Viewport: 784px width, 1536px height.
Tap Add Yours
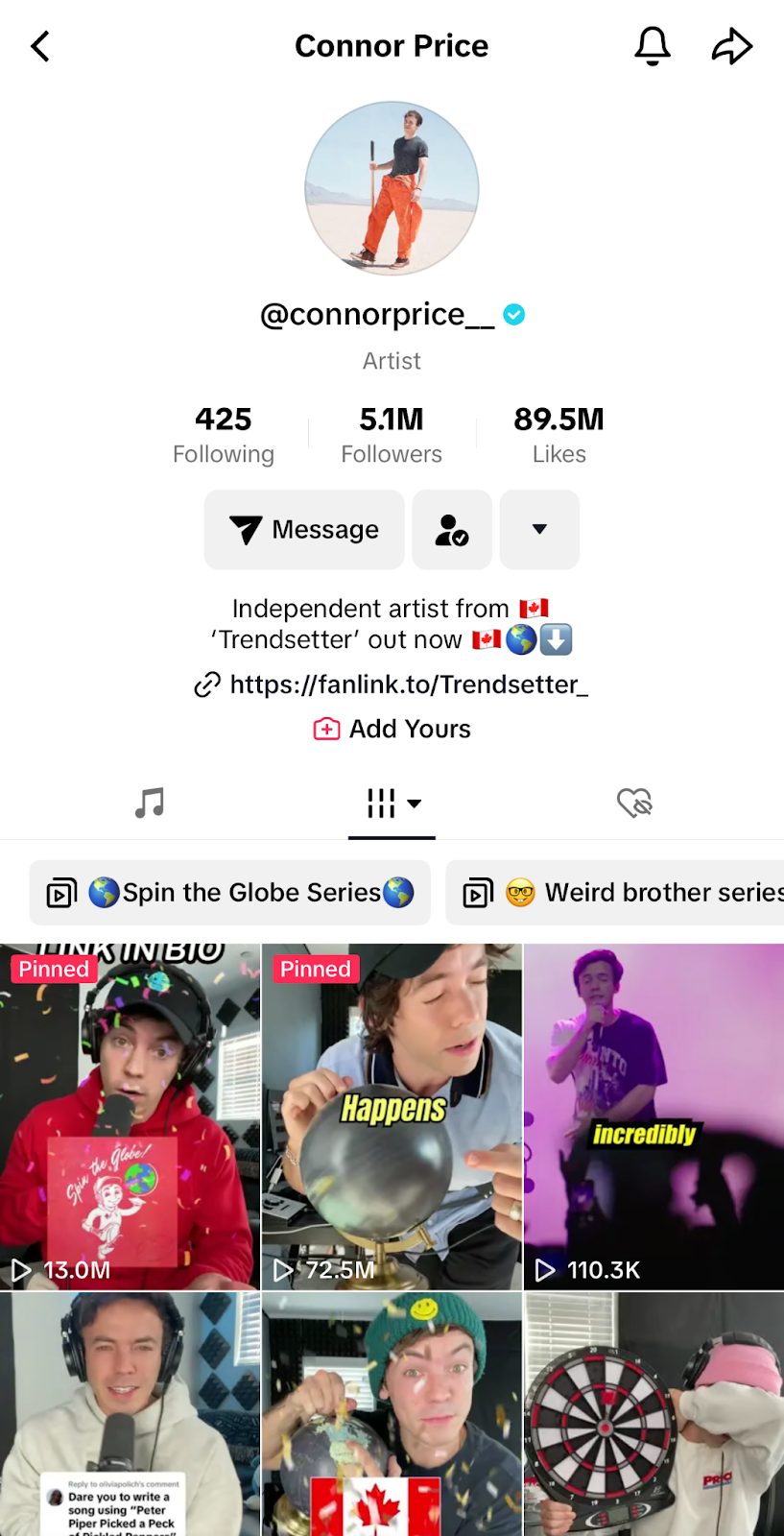(393, 730)
